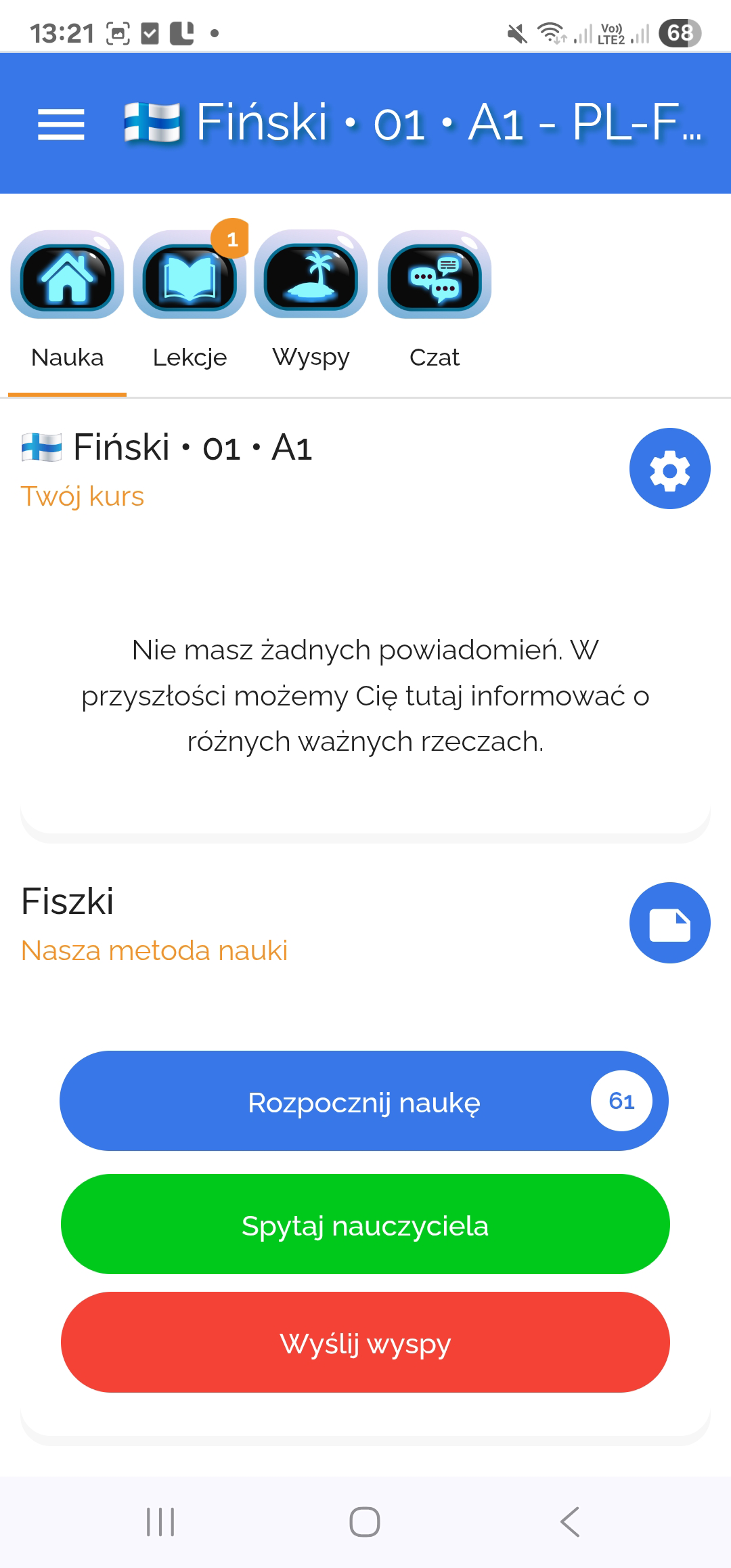The height and width of the screenshot is (1568, 731).
Task: Tap the flashcards note icon next to Fiszki
Action: click(x=669, y=923)
